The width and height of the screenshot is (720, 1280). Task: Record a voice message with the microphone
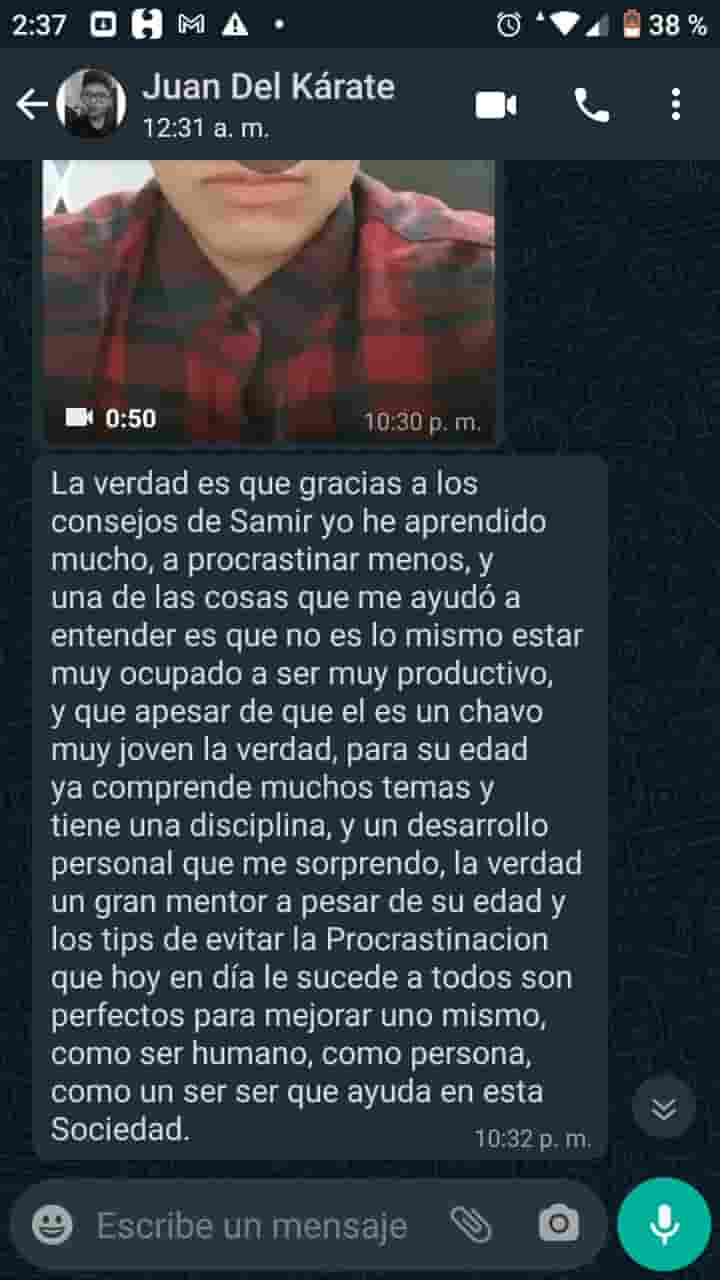click(664, 1224)
